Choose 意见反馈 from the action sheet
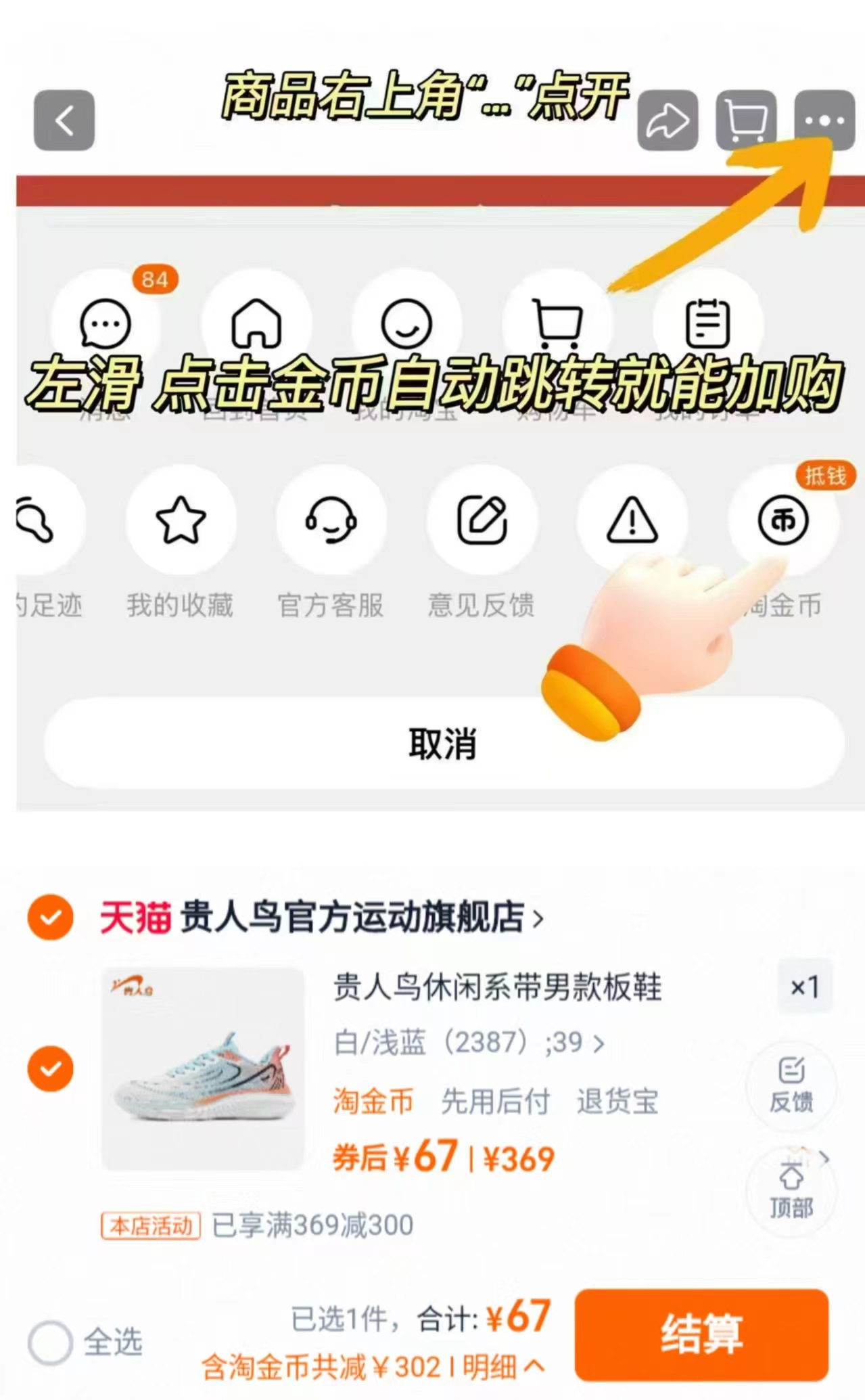865x1400 pixels. coord(482,521)
